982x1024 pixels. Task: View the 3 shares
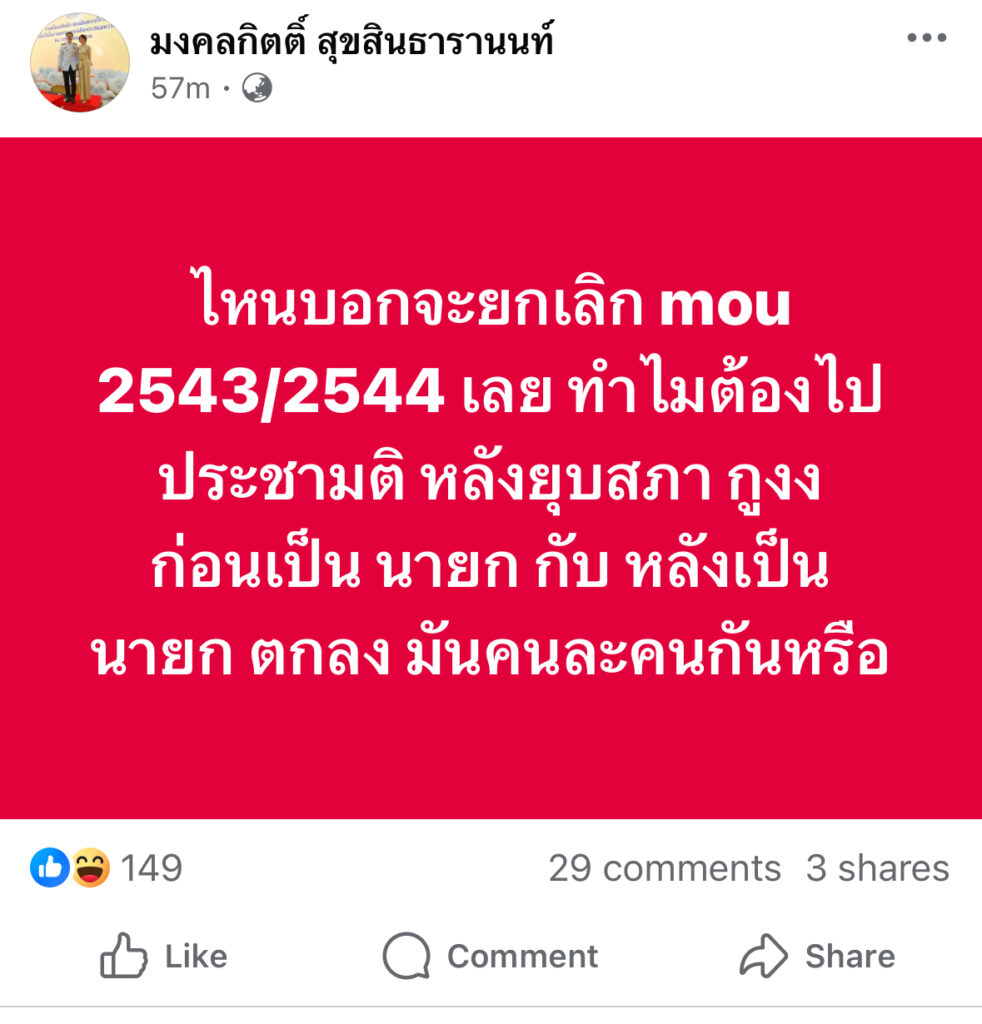click(x=877, y=868)
